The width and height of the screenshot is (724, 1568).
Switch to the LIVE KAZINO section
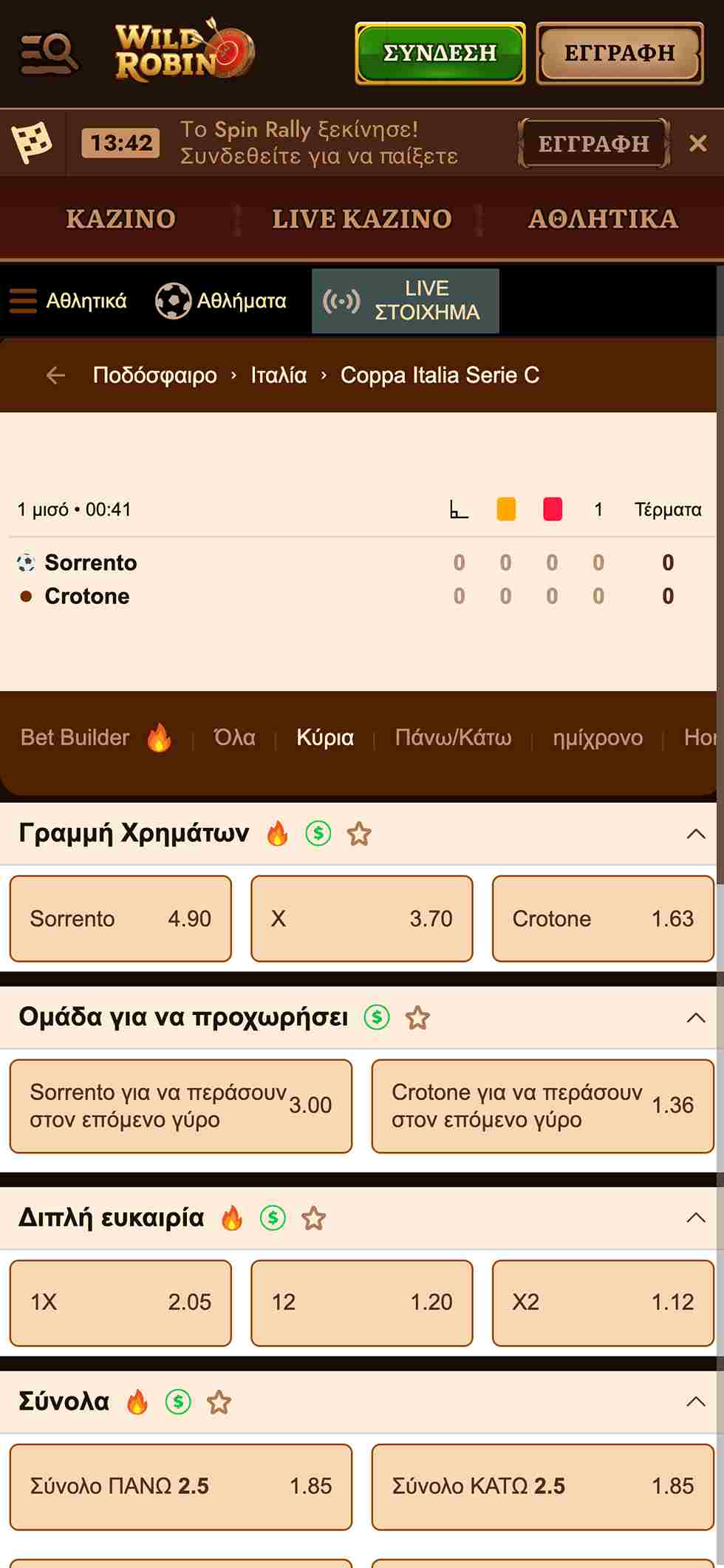point(361,219)
